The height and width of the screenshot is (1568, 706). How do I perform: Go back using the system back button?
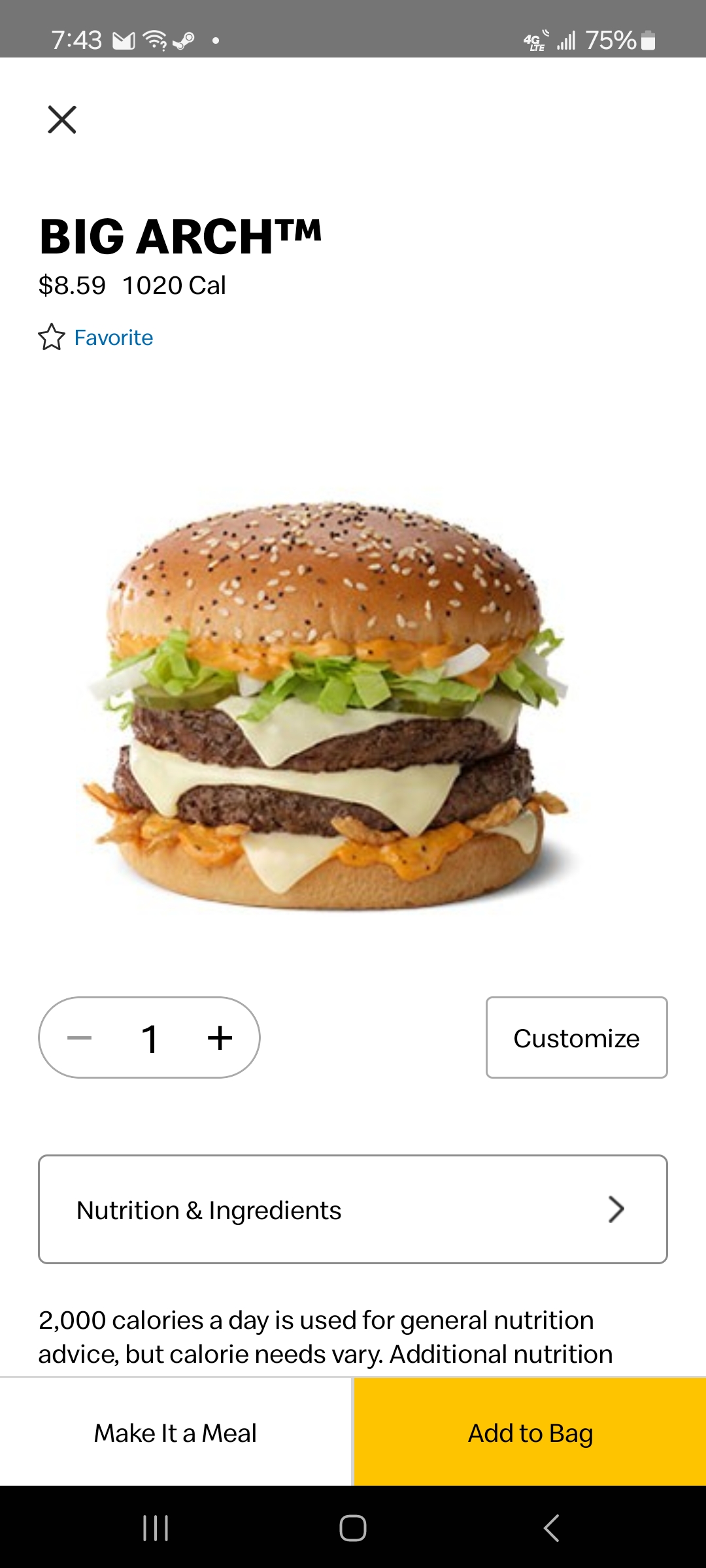click(551, 1528)
